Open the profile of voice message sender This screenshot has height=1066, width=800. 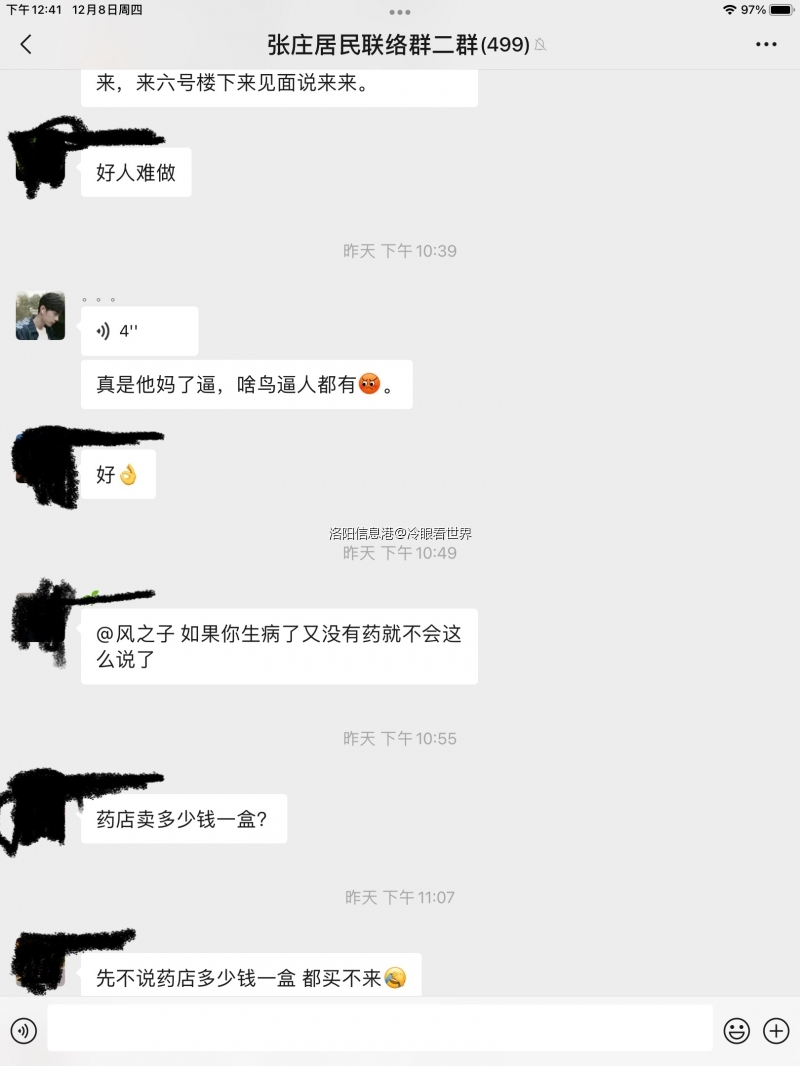coord(41,316)
